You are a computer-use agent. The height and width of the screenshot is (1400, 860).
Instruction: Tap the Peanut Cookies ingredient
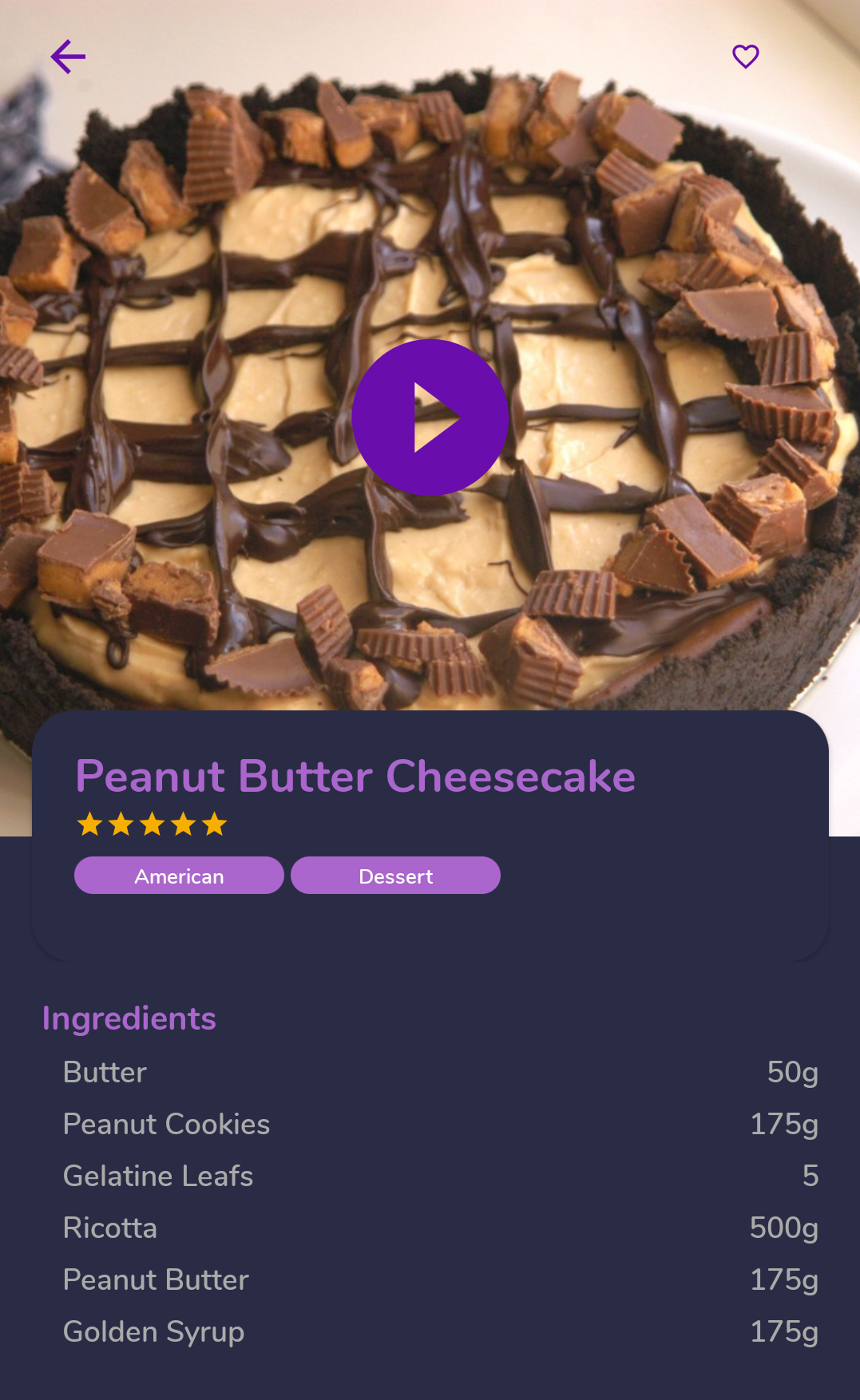166,1125
